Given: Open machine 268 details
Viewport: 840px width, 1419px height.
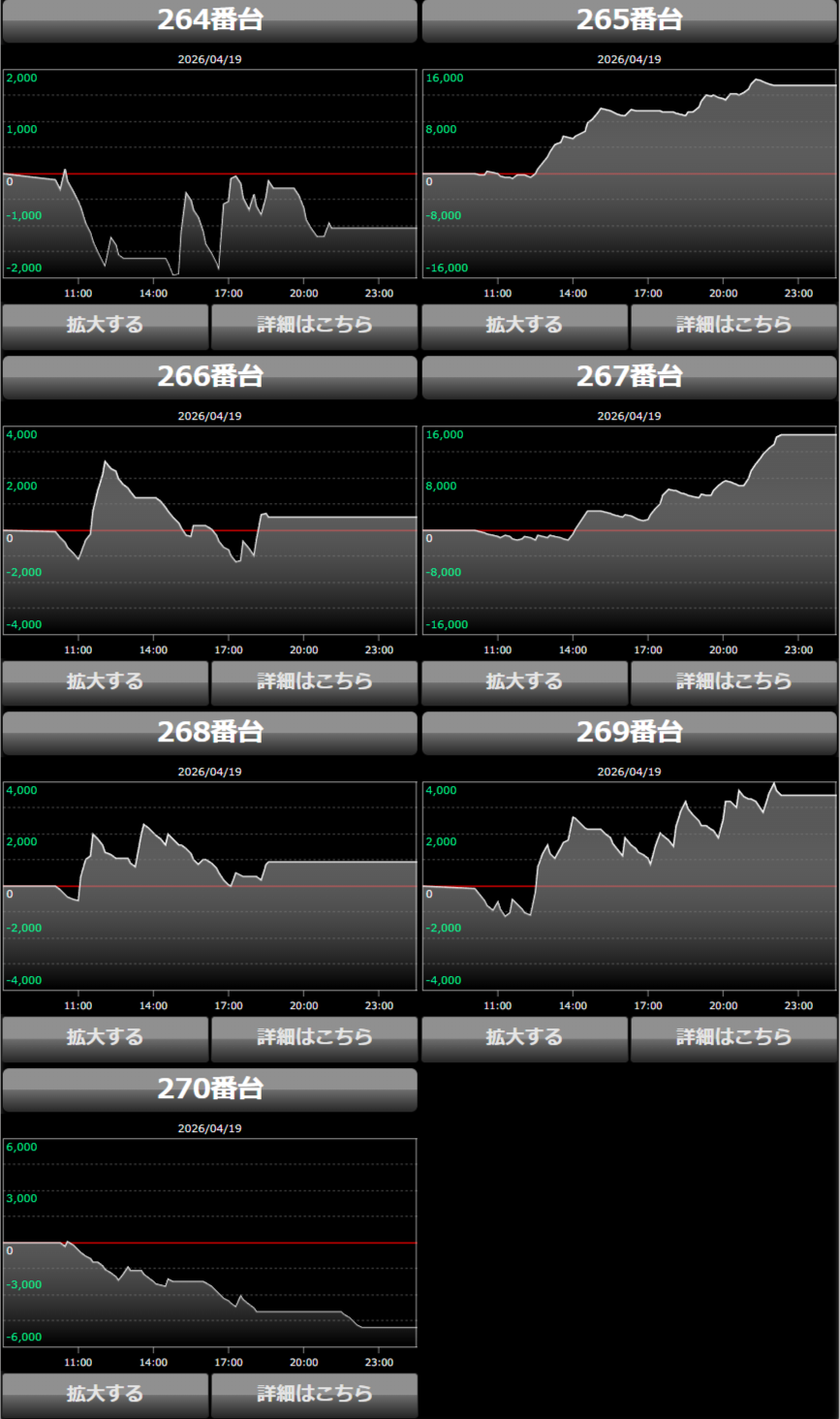Looking at the screenshot, I should [314, 1038].
